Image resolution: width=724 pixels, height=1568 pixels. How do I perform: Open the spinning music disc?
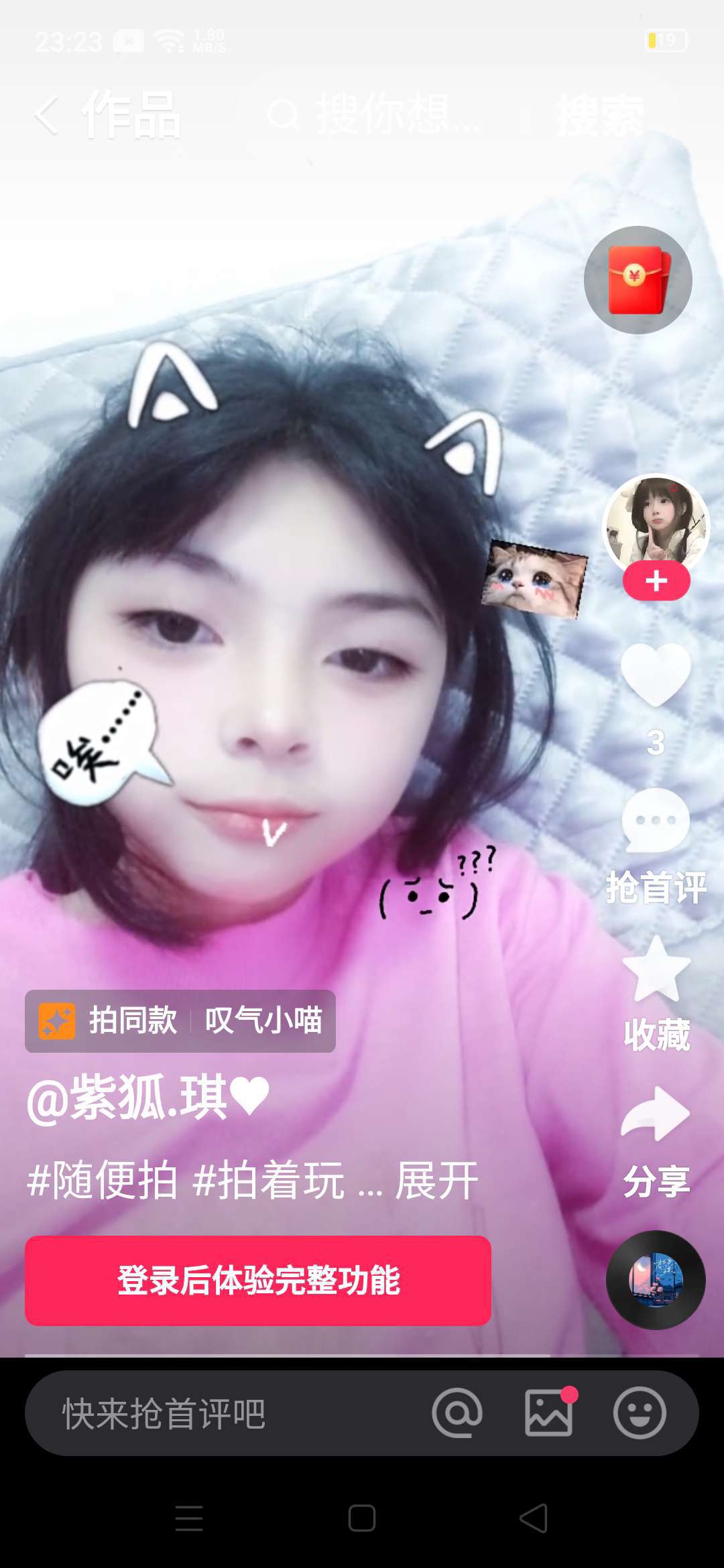pyautogui.click(x=656, y=1280)
